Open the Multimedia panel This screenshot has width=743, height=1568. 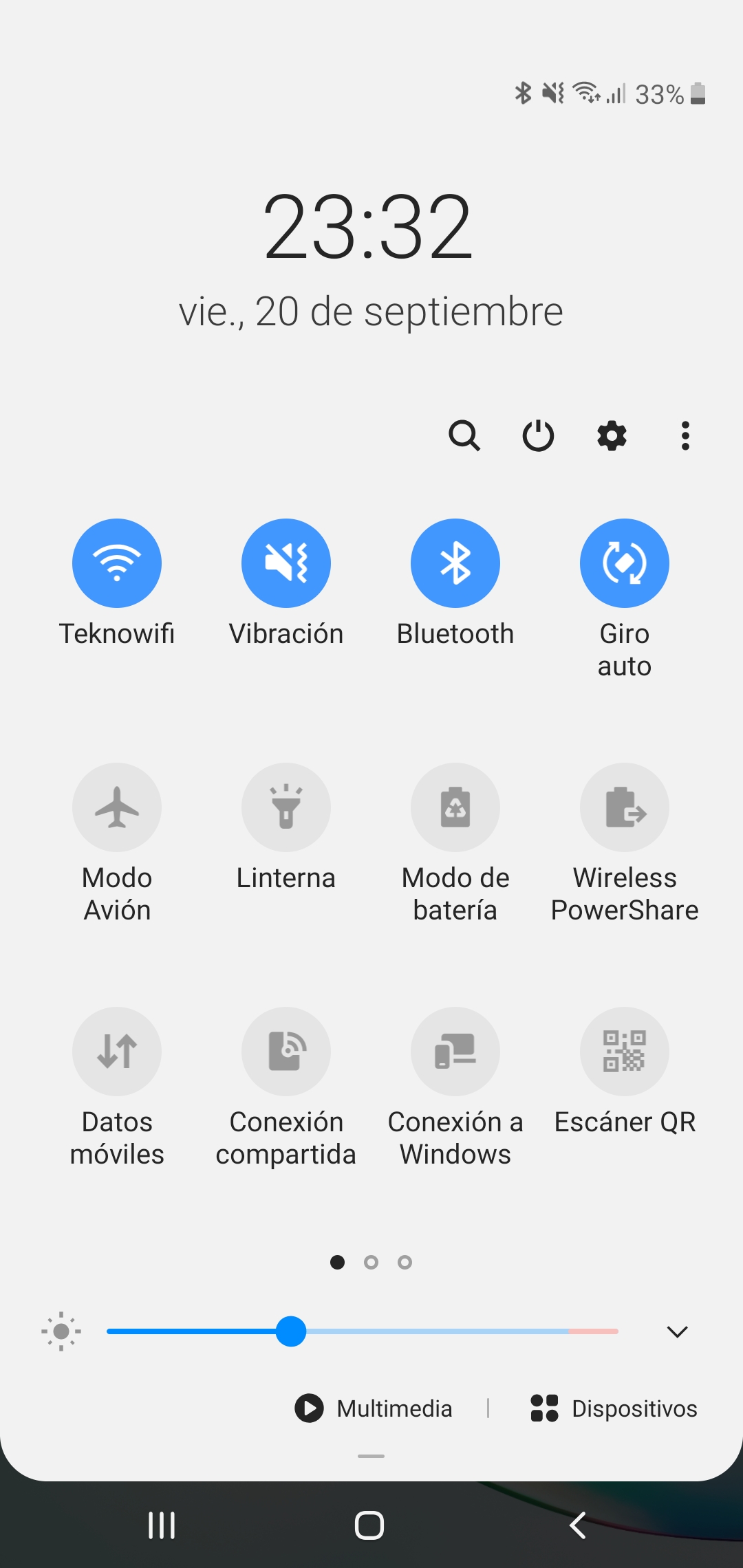click(374, 1408)
